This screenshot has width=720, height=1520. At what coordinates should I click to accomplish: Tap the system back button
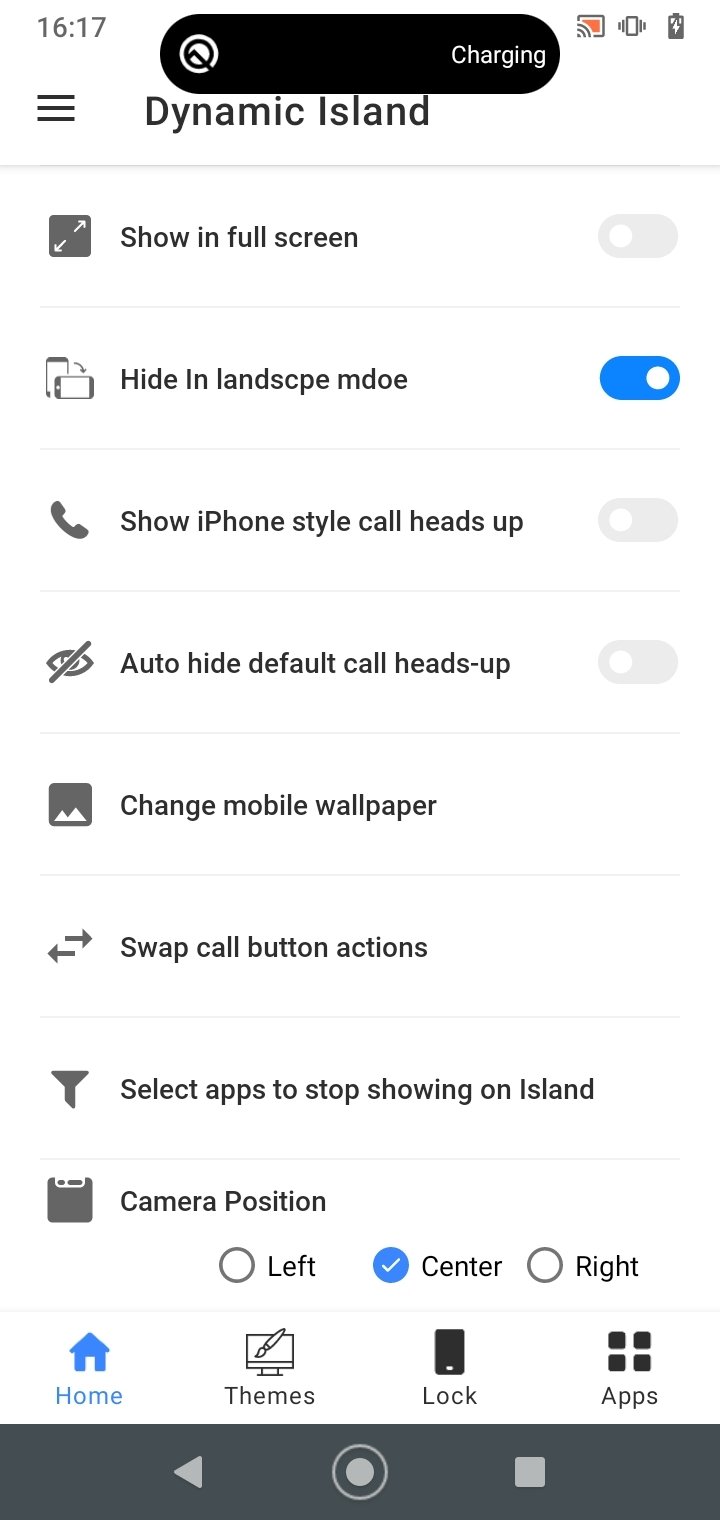(x=189, y=1472)
